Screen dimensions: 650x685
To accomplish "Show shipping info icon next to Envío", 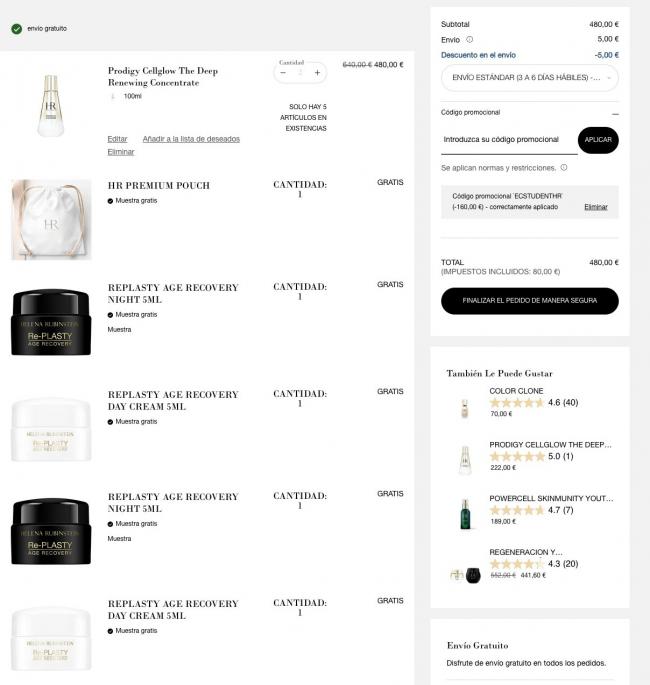I will coord(470,40).
